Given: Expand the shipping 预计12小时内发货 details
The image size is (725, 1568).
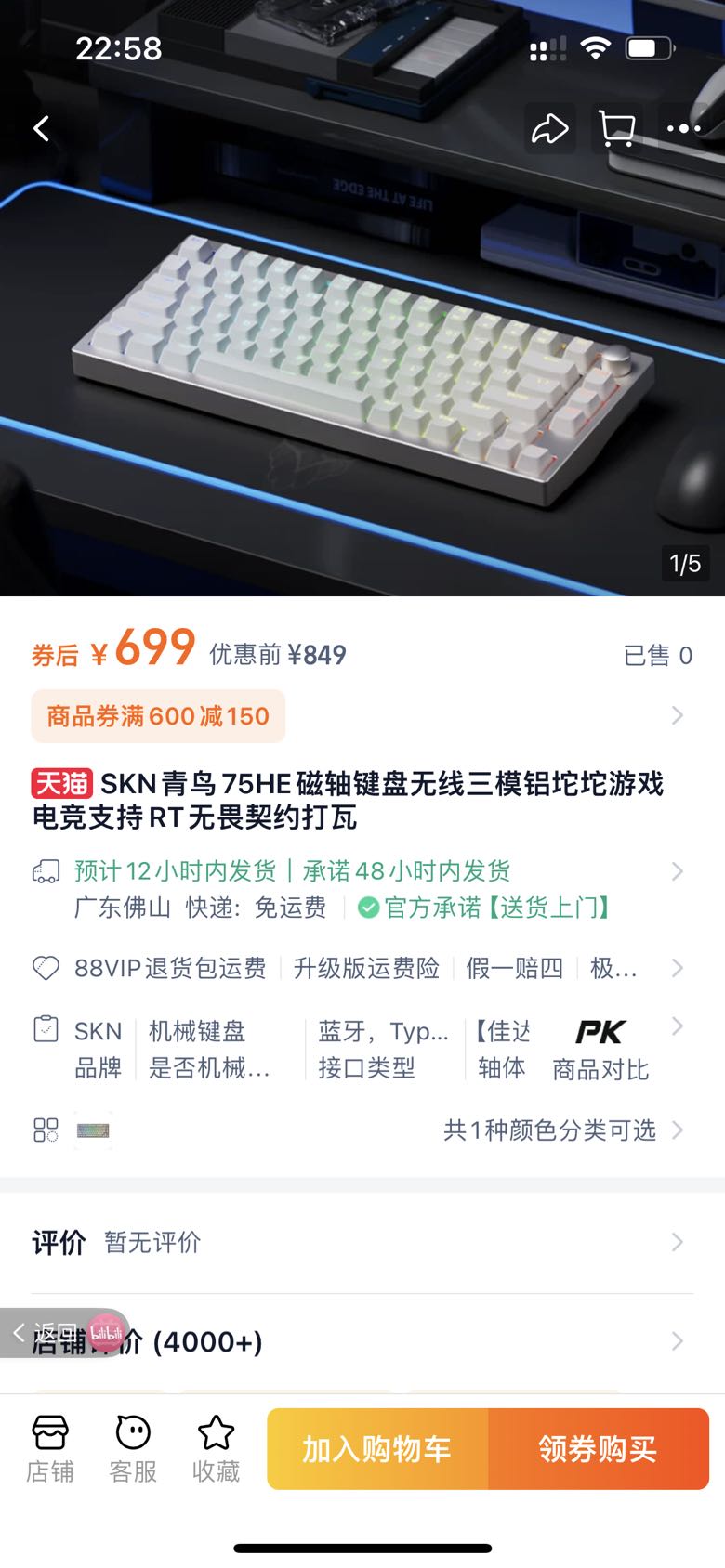Looking at the screenshot, I should pos(362,870).
